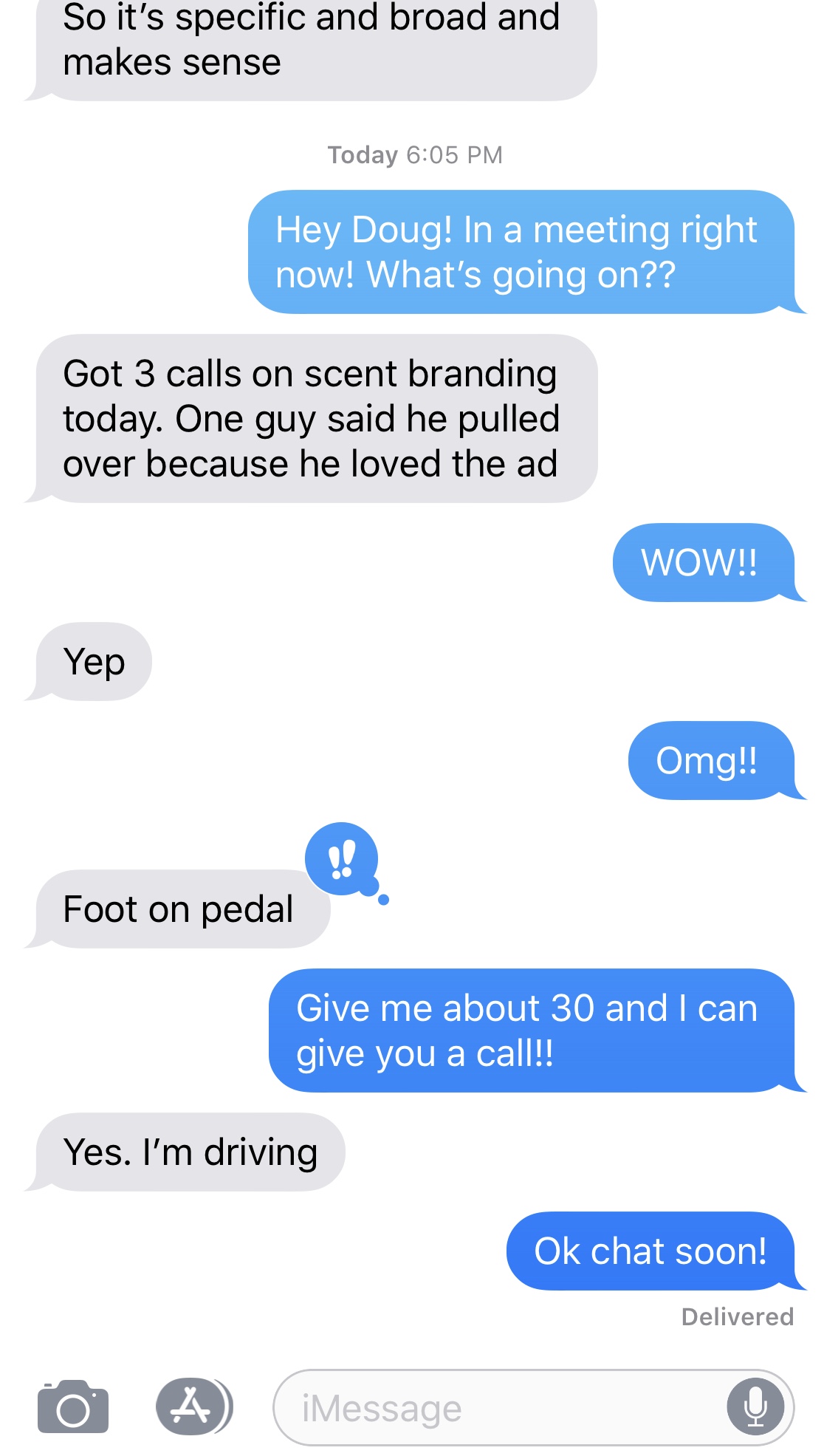
Task: Open the camera to attach a photo
Action: pos(73,1407)
